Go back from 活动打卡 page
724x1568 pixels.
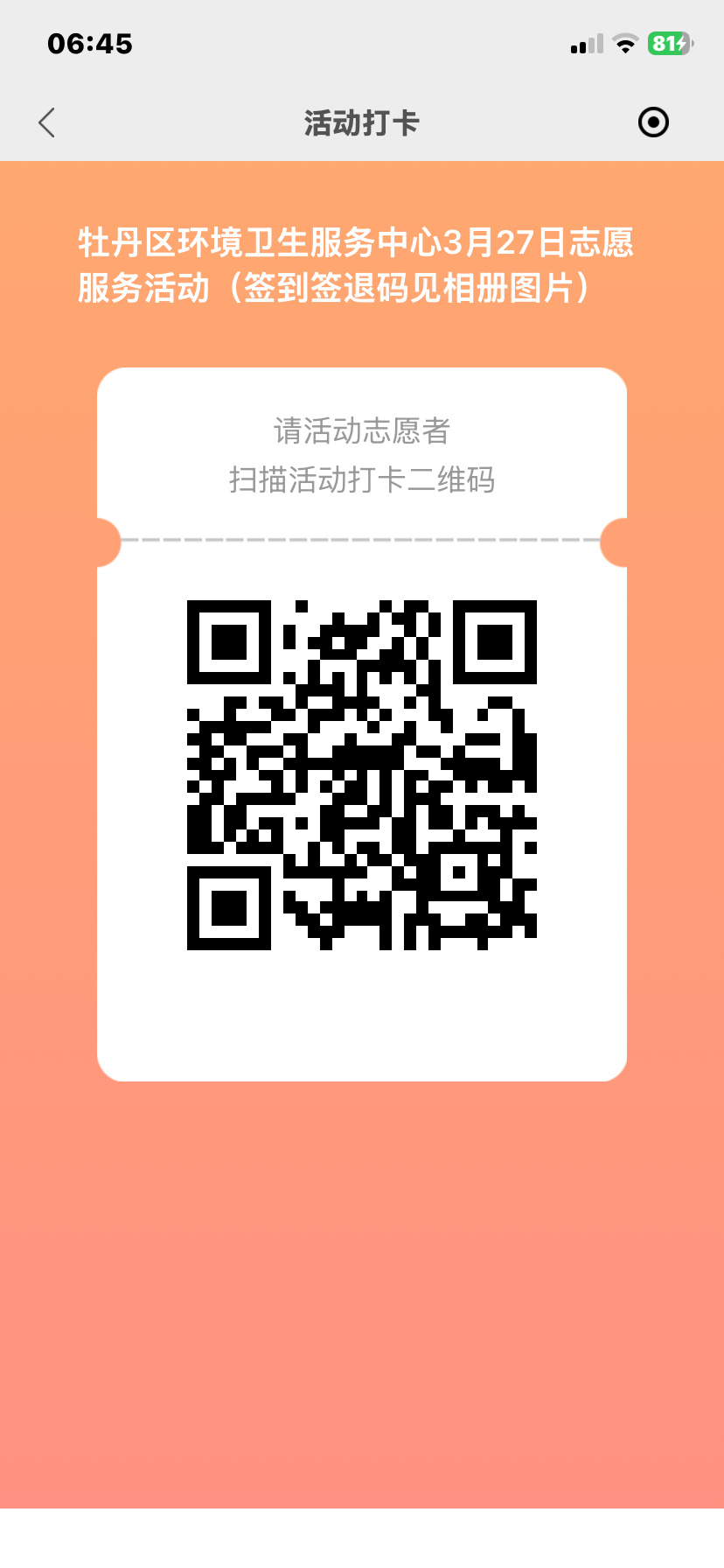[x=47, y=123]
